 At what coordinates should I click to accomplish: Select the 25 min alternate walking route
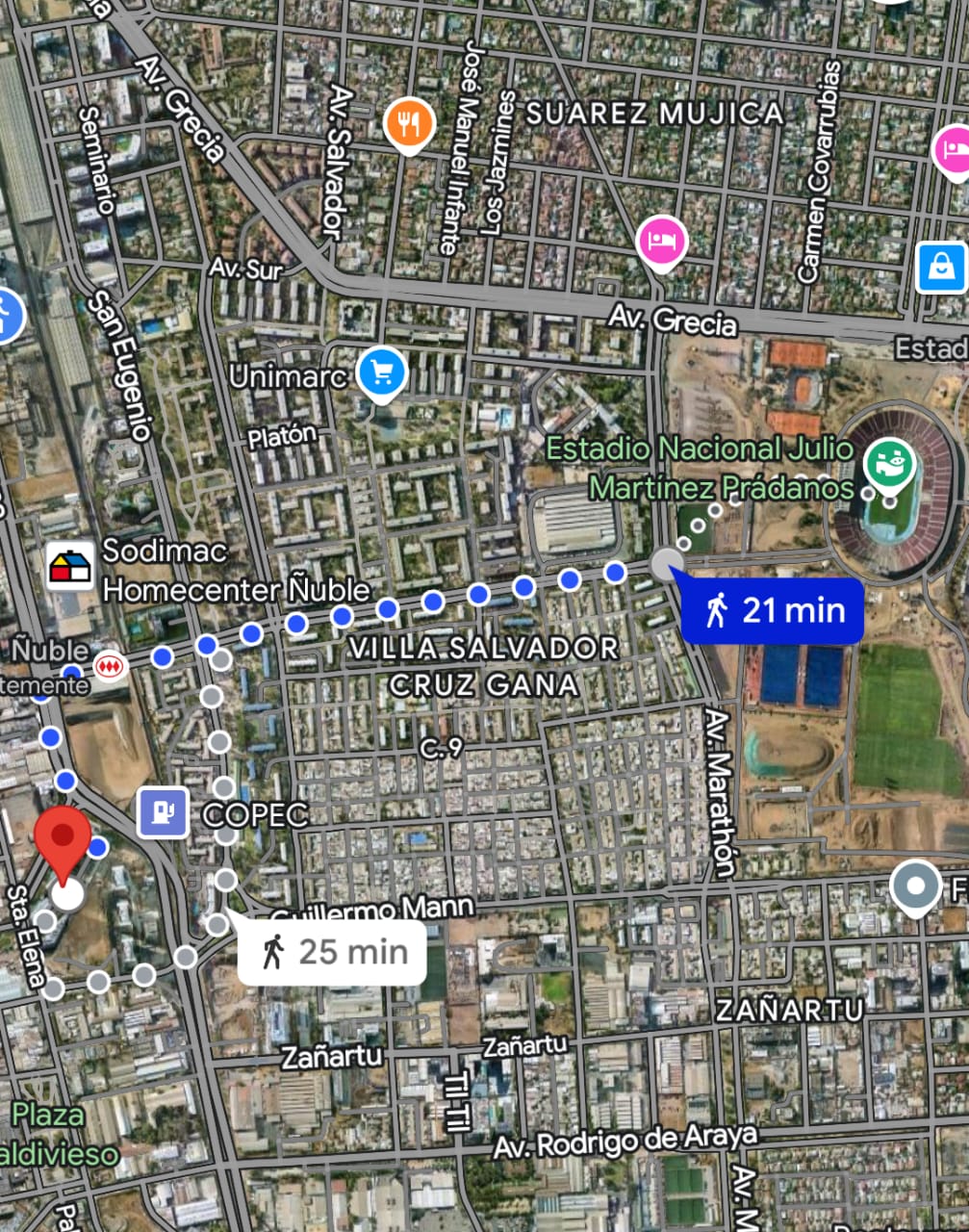coord(332,952)
